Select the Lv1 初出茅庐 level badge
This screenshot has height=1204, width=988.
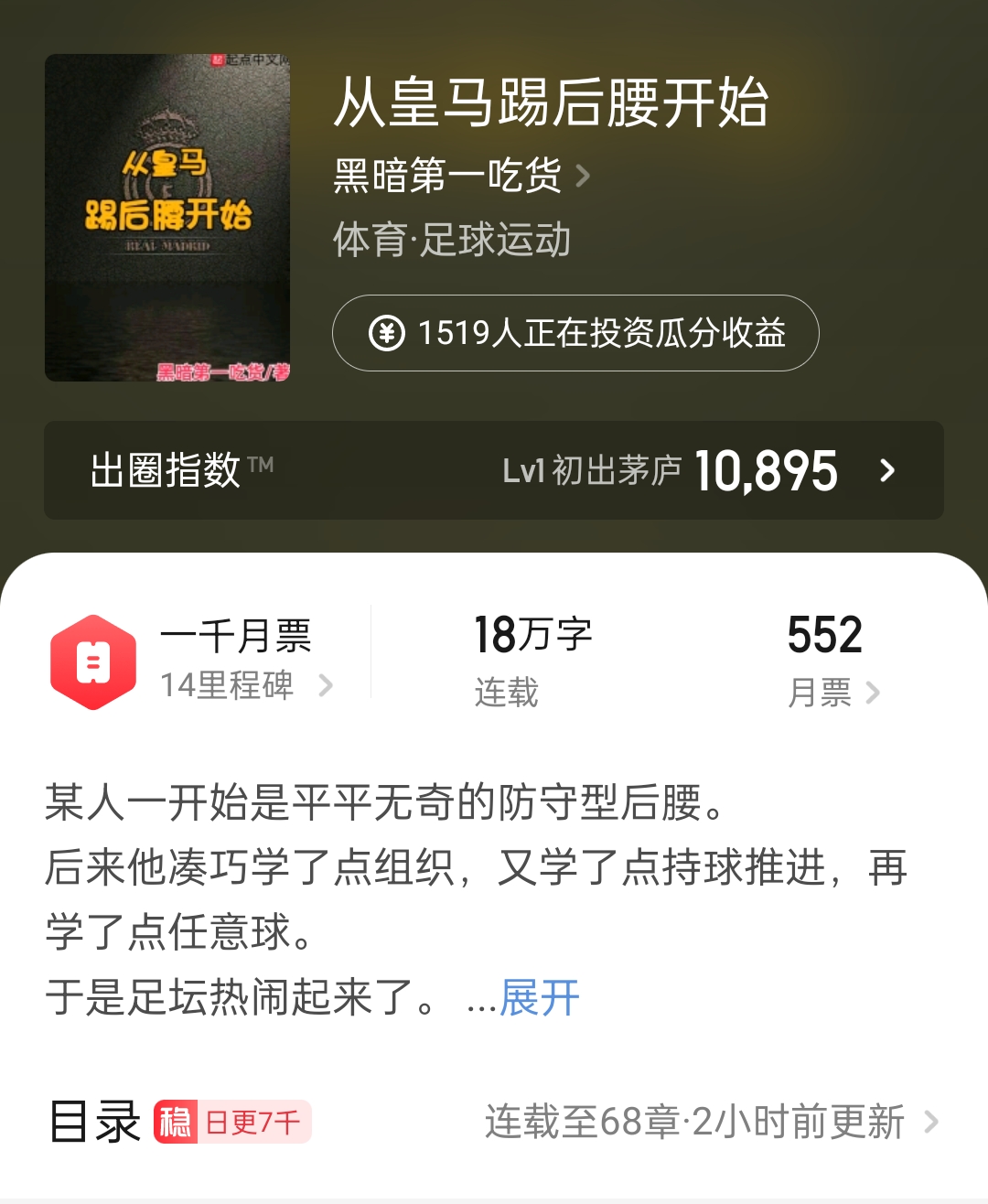(595, 470)
